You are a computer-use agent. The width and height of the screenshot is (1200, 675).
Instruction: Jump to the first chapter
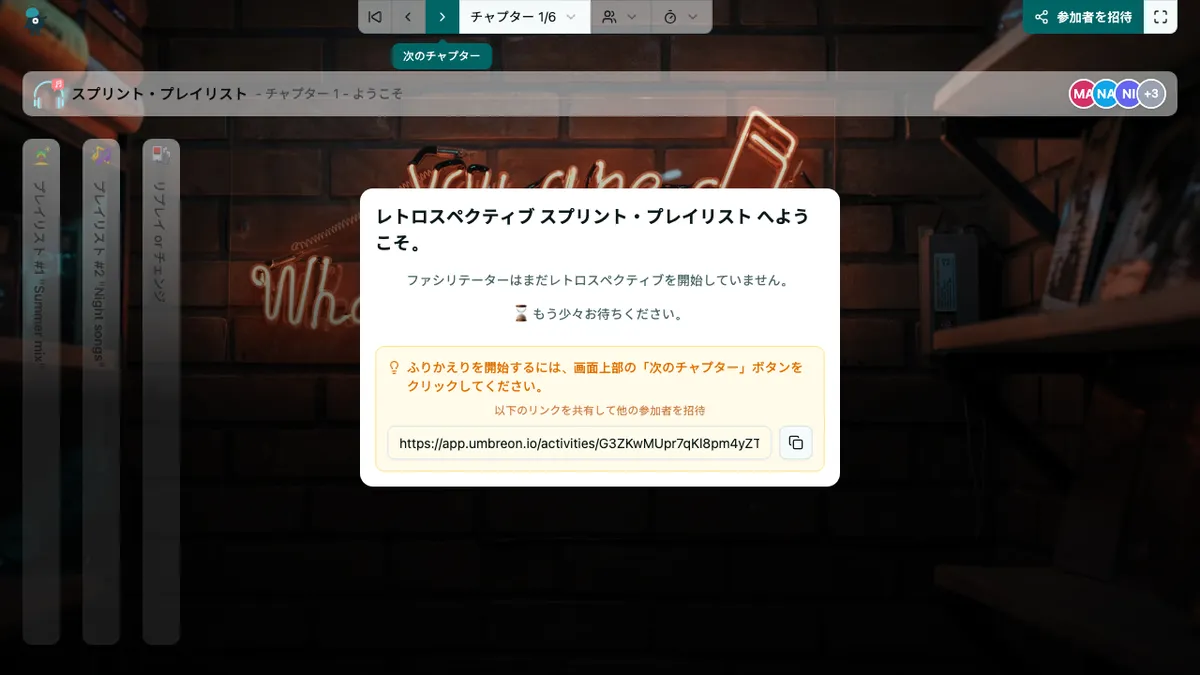pyautogui.click(x=375, y=17)
